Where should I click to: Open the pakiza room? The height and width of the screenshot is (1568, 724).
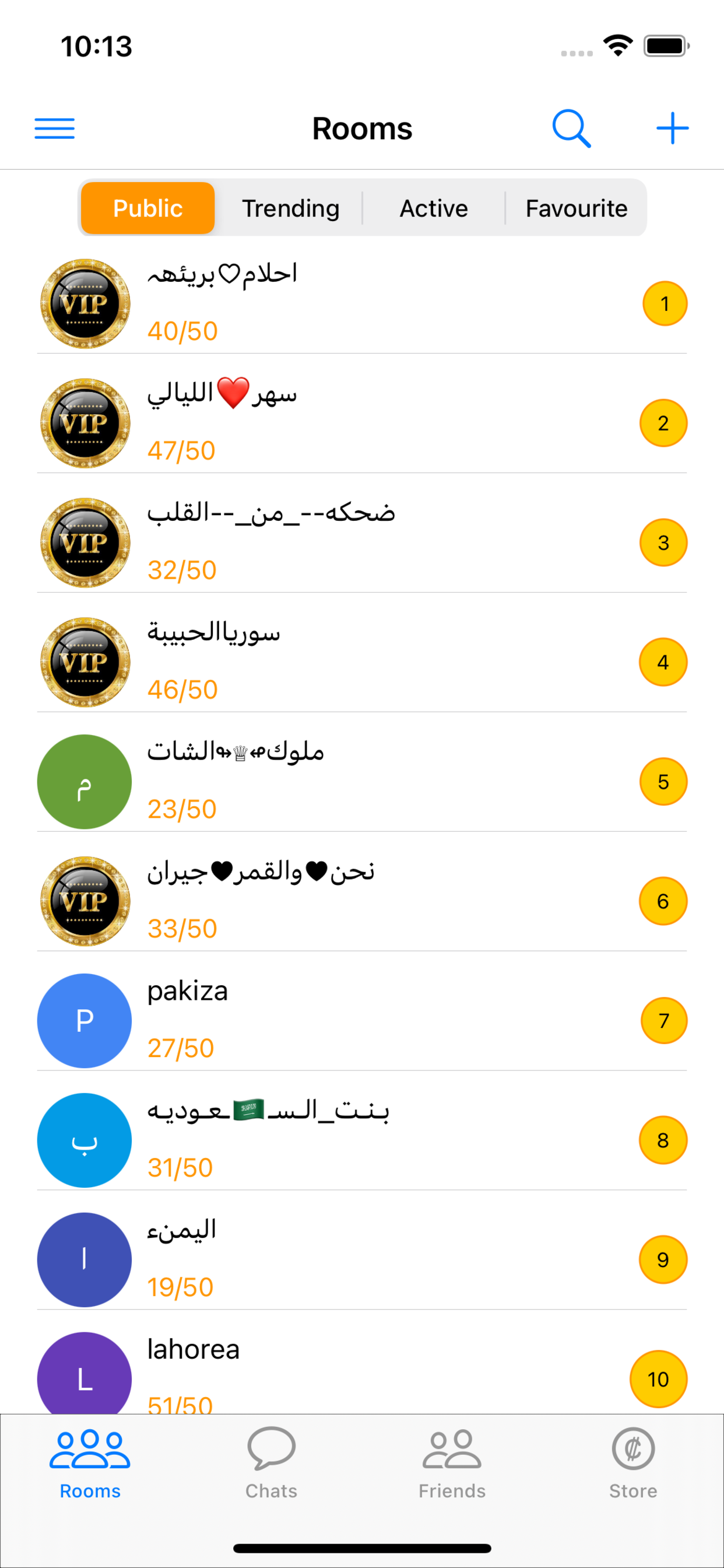point(362,1021)
